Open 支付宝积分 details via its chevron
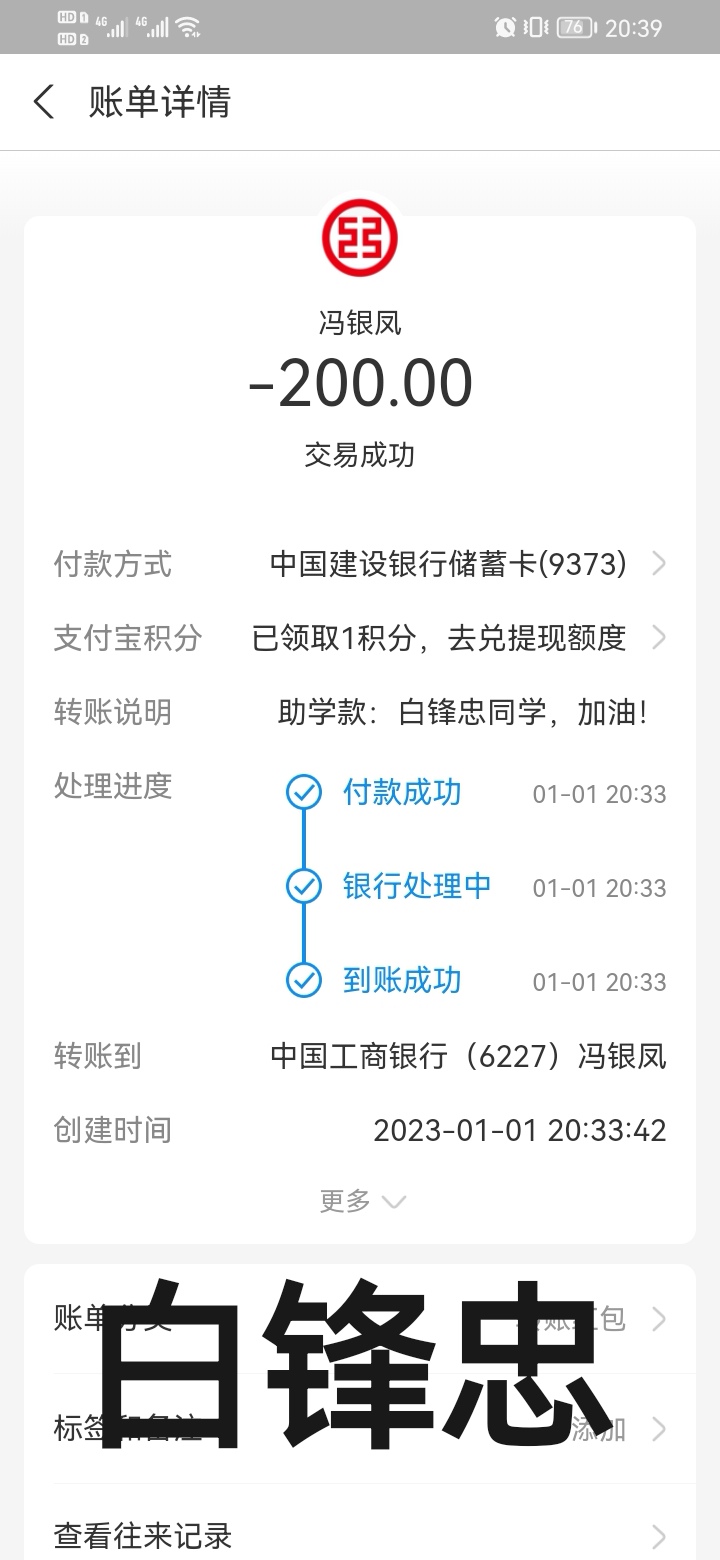The height and width of the screenshot is (1560, 720). [x=659, y=637]
